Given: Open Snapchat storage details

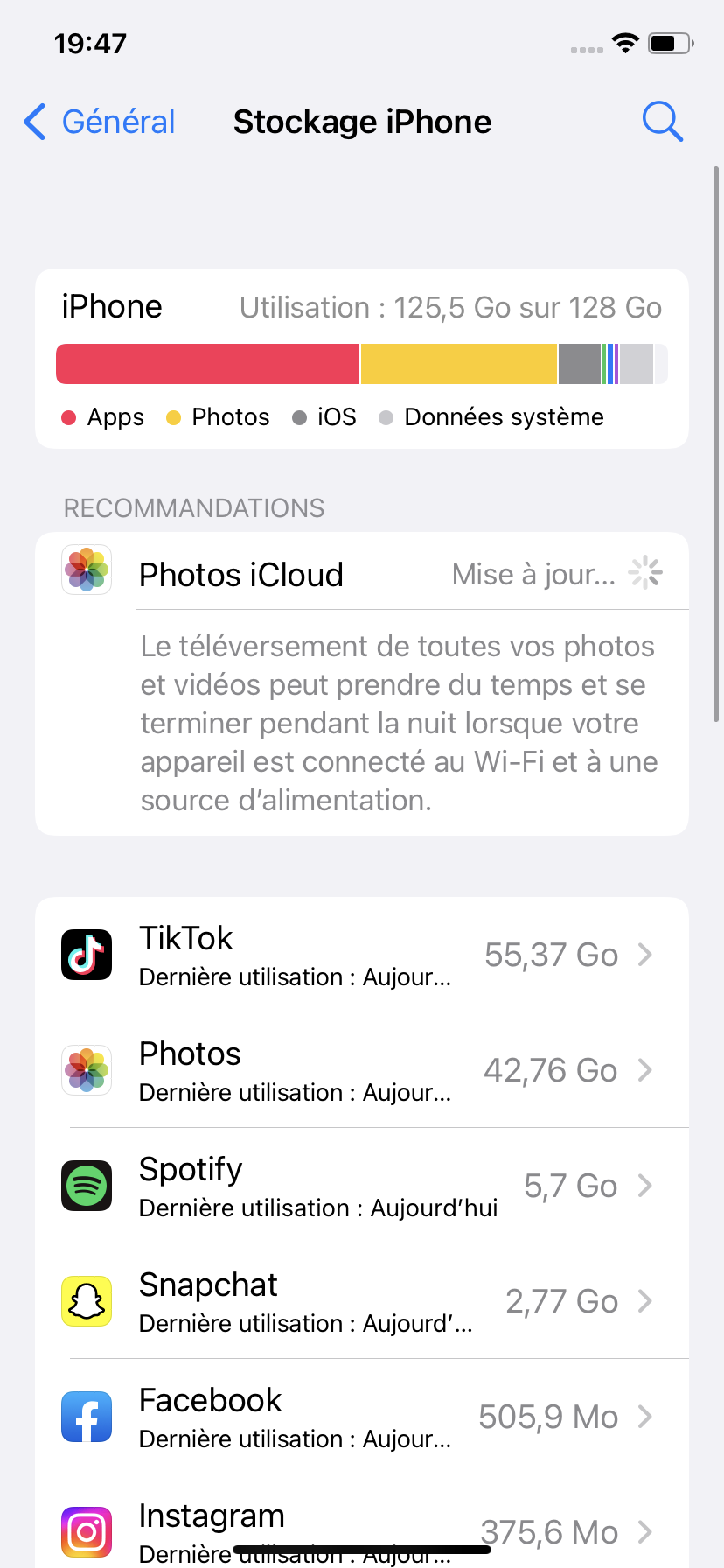Looking at the screenshot, I should click(362, 1301).
